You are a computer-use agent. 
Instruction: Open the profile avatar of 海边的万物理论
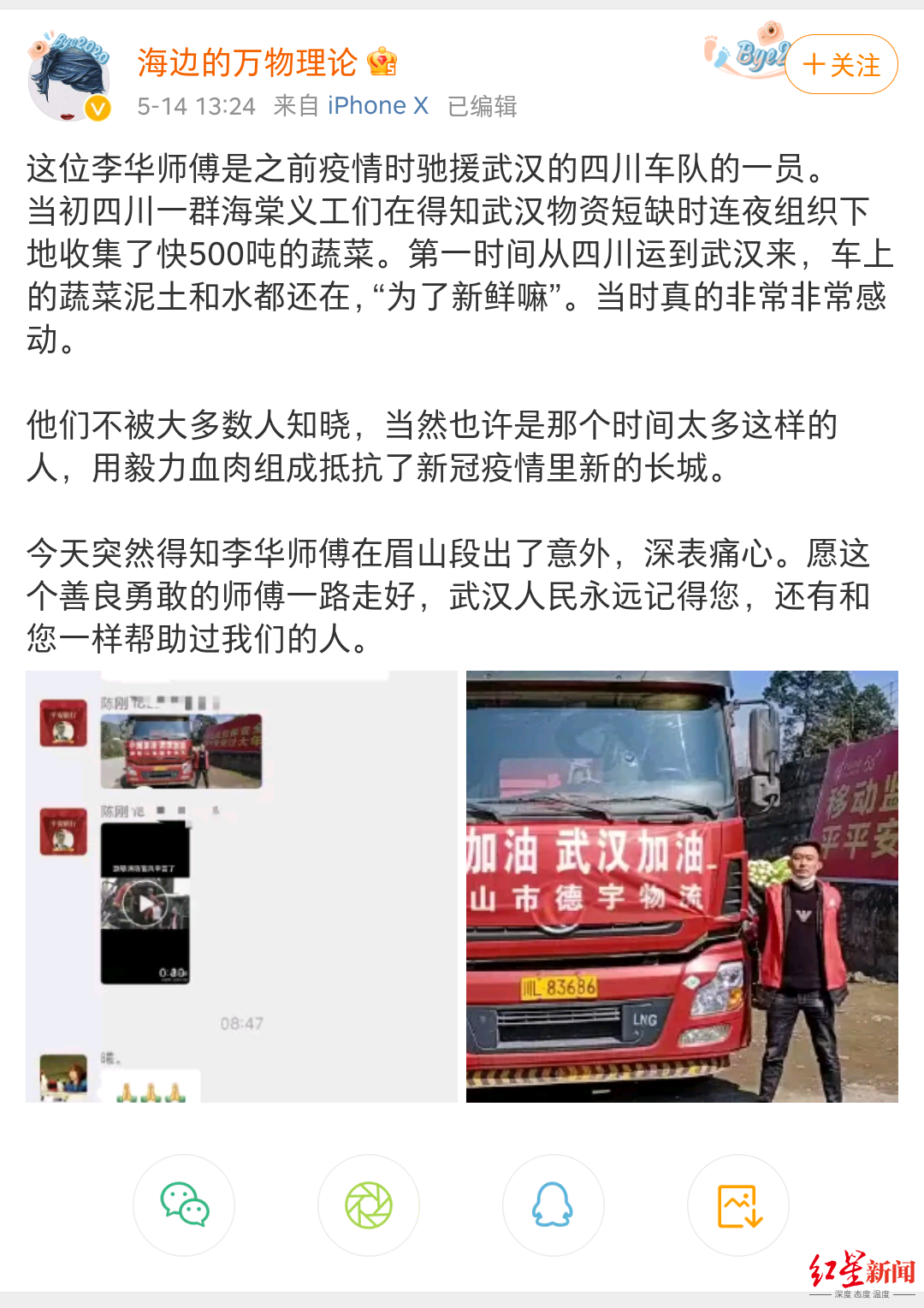click(70, 79)
